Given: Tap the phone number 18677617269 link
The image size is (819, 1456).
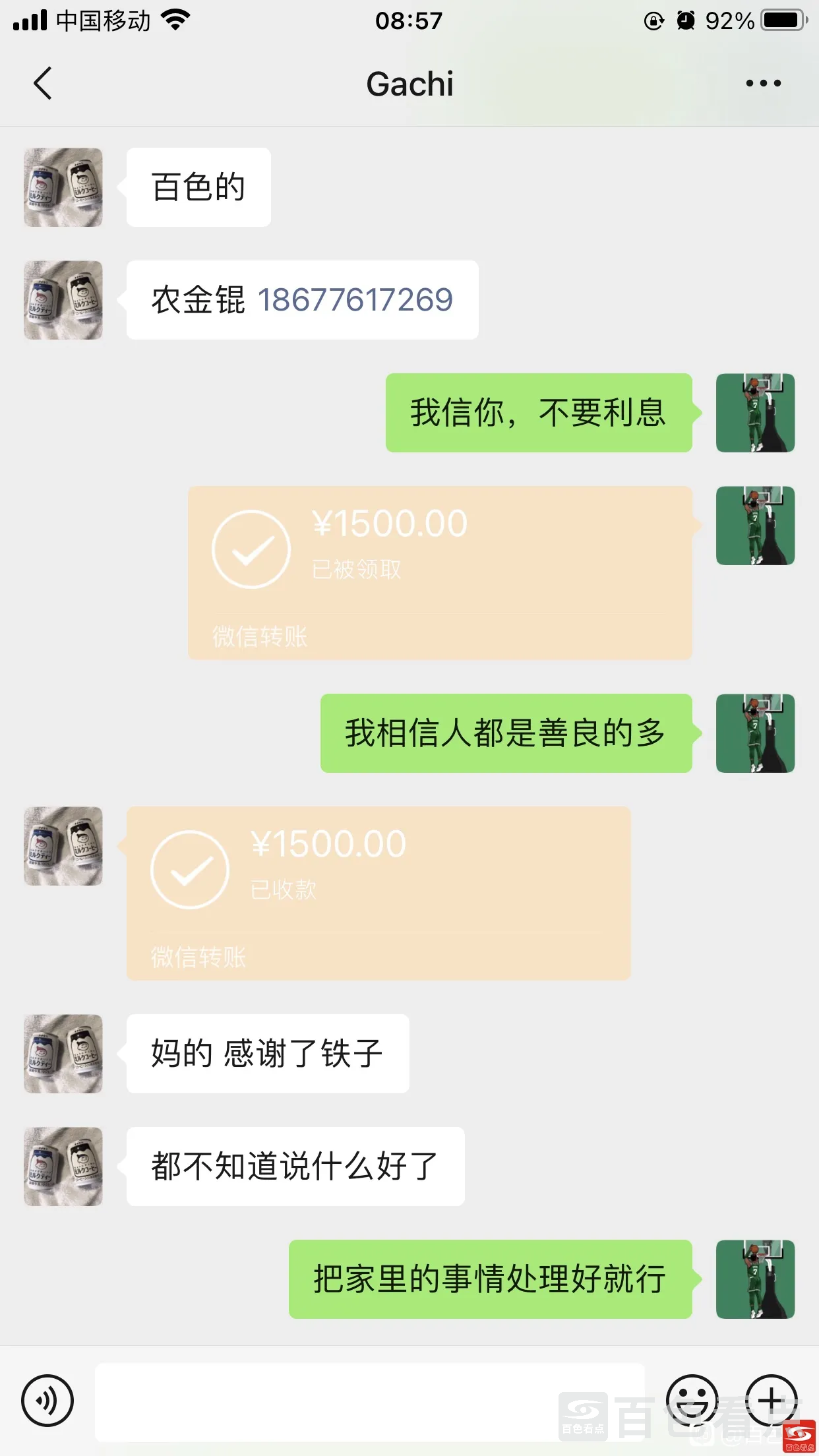Looking at the screenshot, I should [x=355, y=300].
